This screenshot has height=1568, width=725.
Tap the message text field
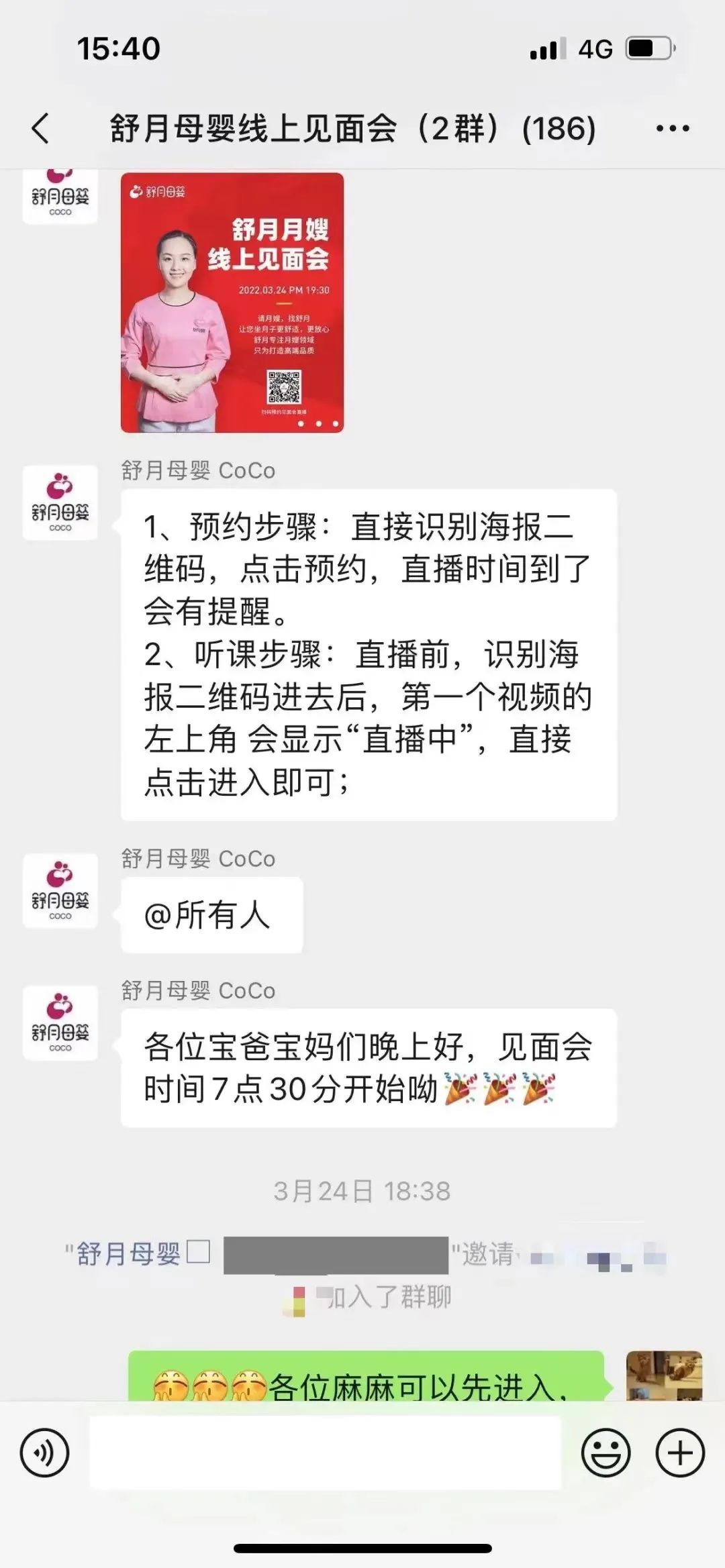pyautogui.click(x=325, y=1453)
